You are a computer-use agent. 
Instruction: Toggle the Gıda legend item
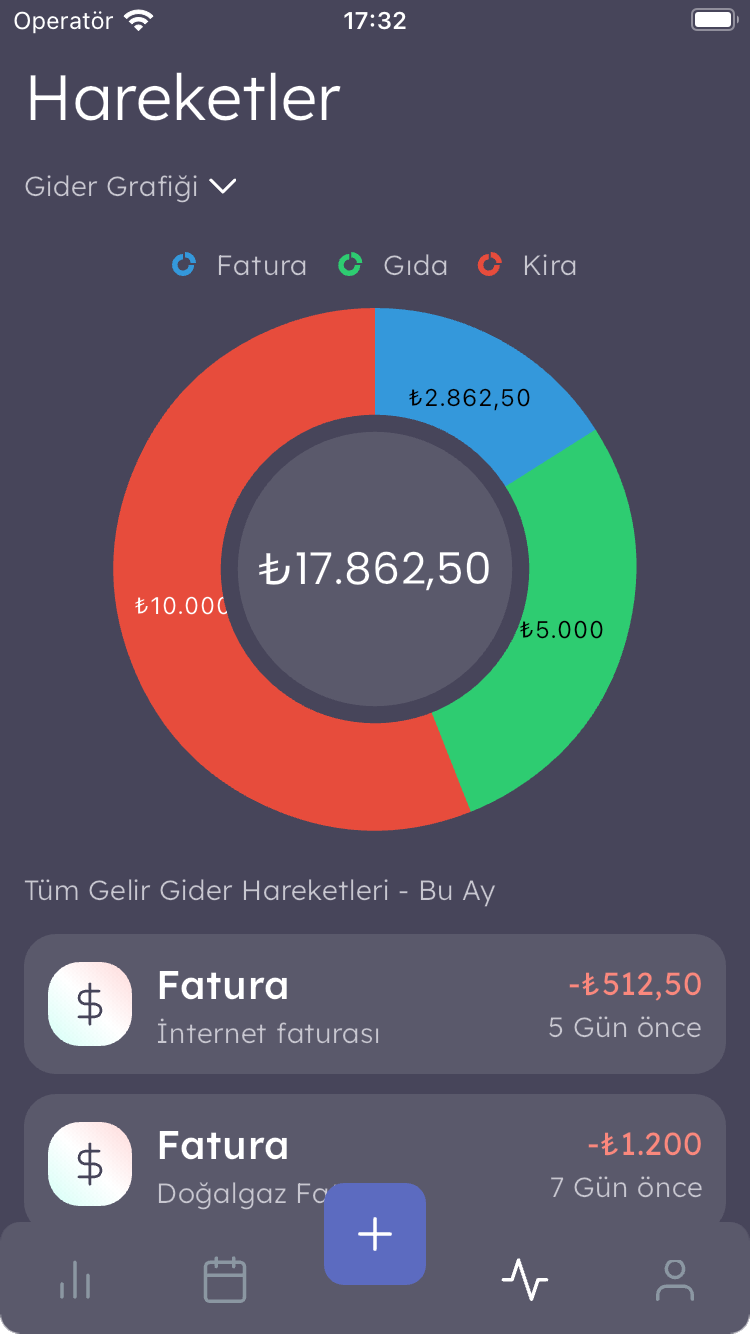point(393,265)
